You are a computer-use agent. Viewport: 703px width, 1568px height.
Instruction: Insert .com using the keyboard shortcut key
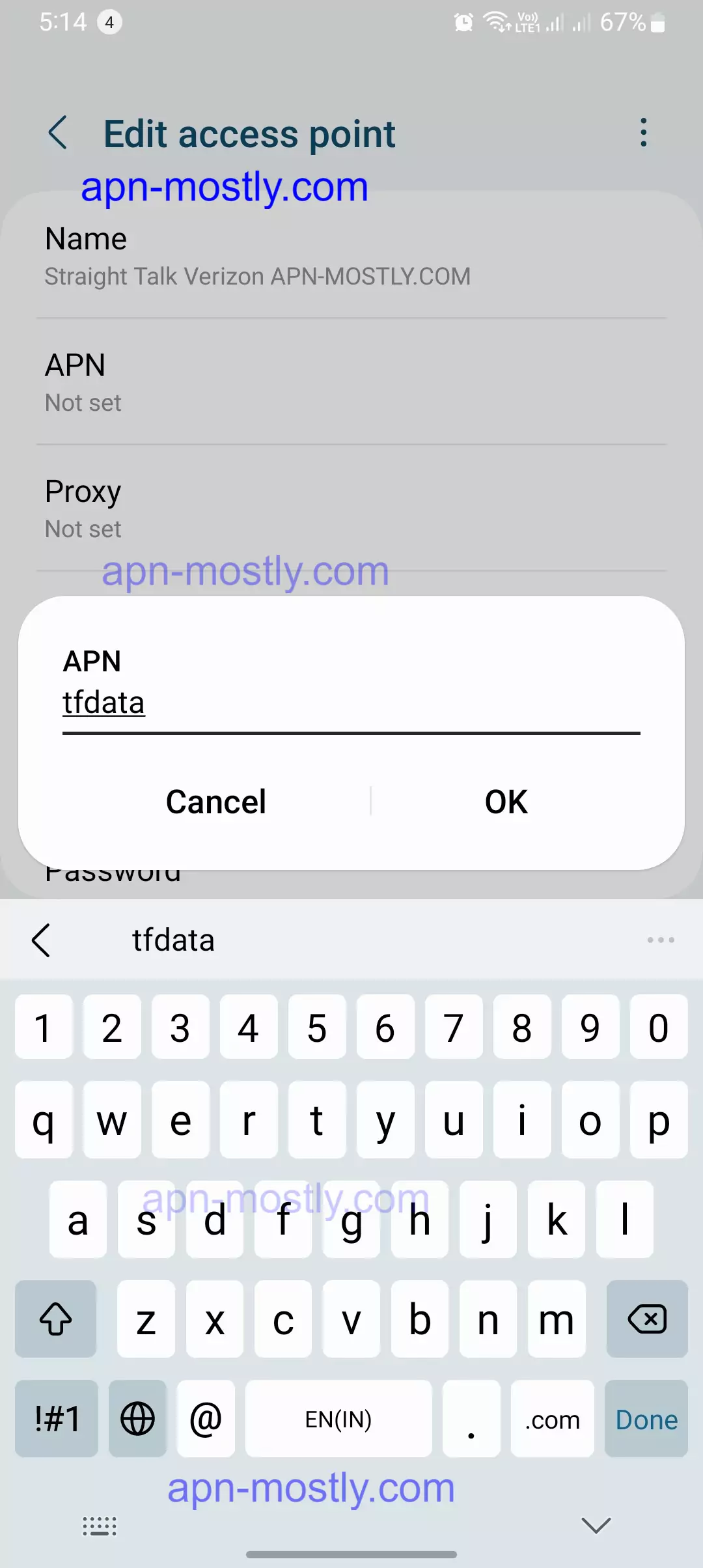click(552, 1420)
